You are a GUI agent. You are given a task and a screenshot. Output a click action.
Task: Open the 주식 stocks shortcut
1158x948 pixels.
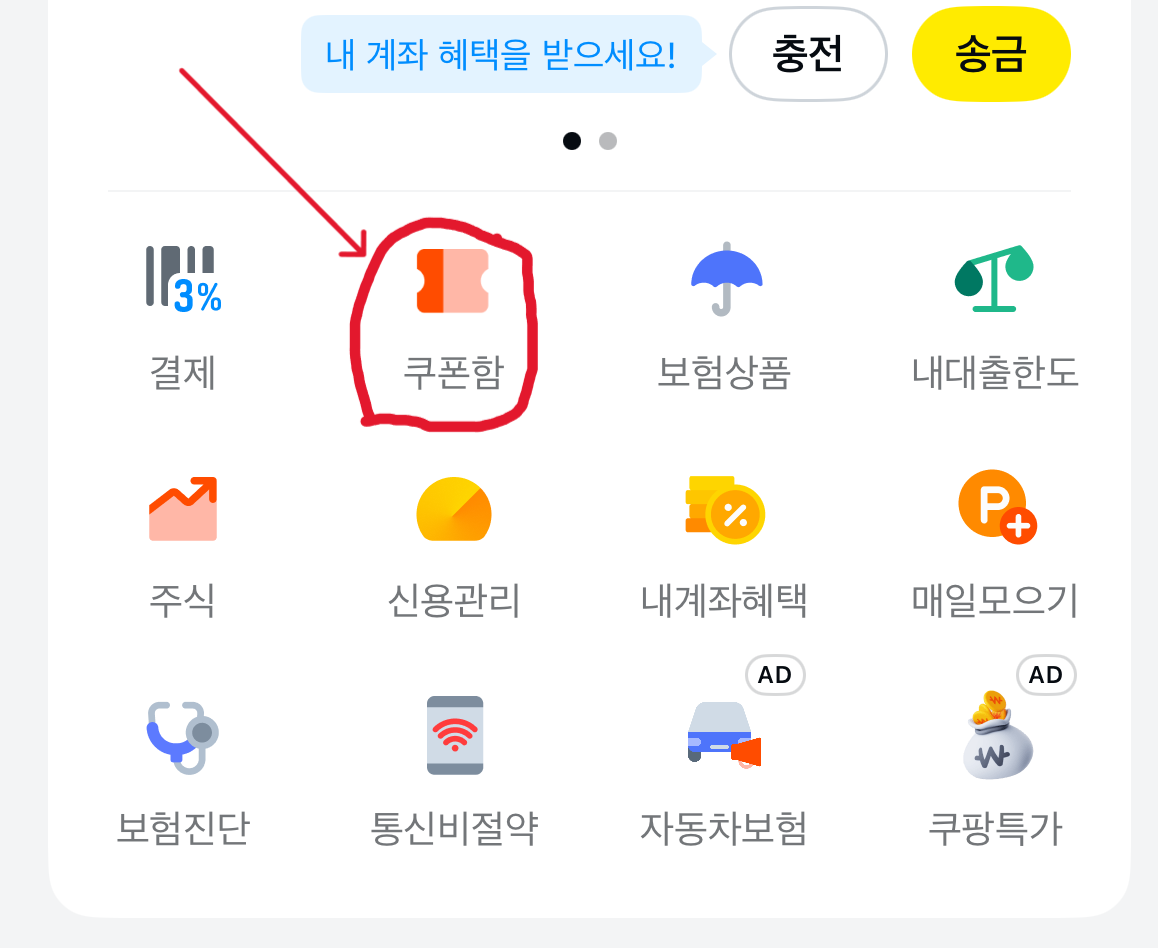[182, 542]
